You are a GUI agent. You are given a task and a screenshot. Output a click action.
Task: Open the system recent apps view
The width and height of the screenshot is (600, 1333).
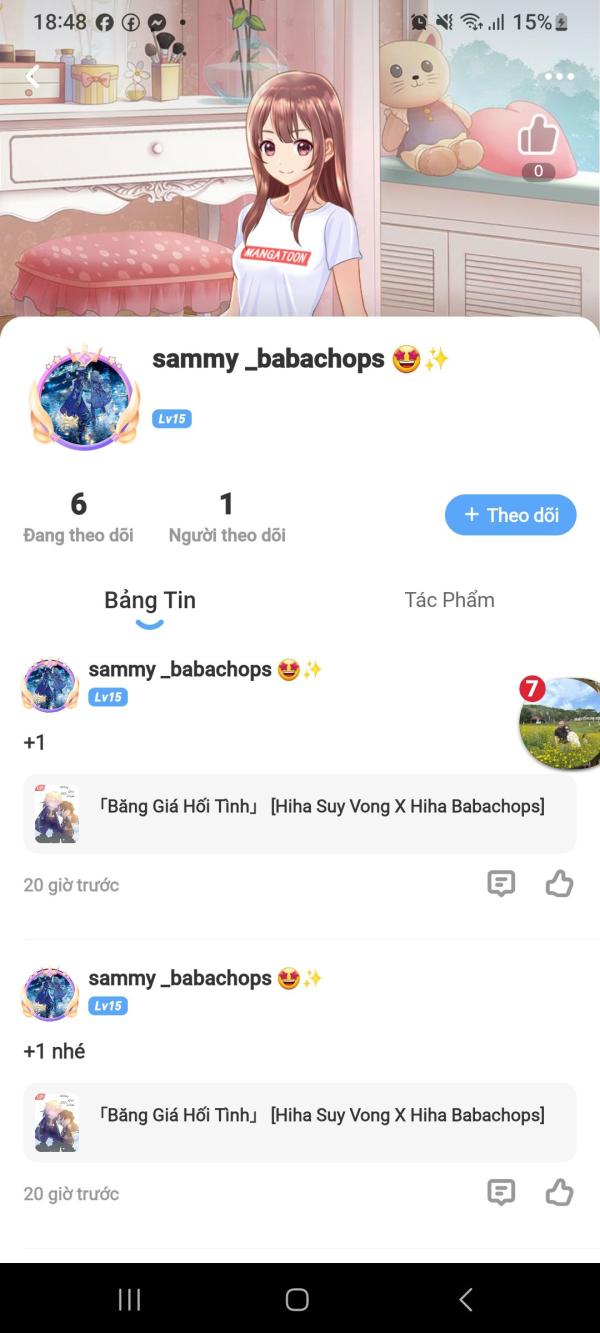[130, 1299]
